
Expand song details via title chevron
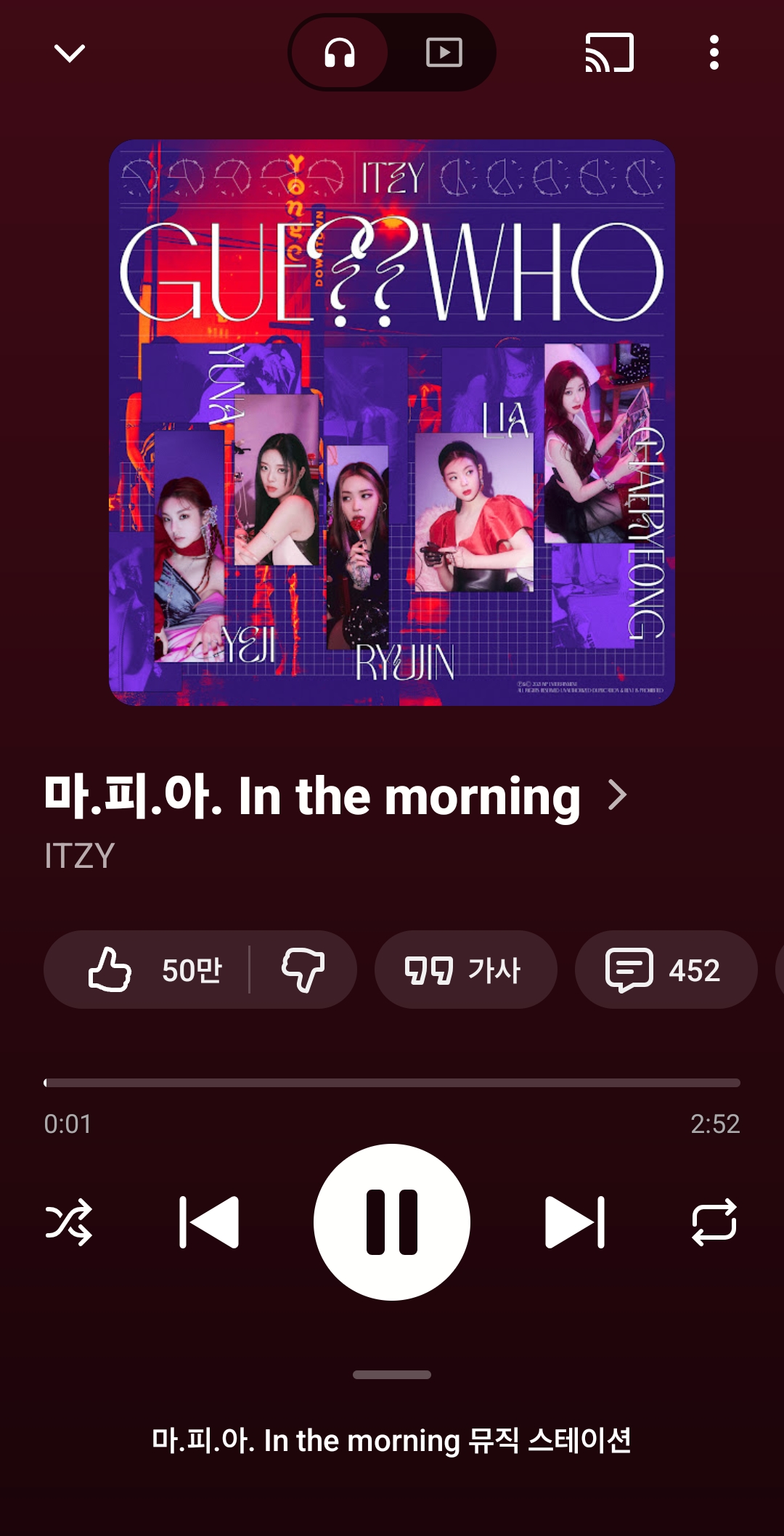(x=618, y=797)
